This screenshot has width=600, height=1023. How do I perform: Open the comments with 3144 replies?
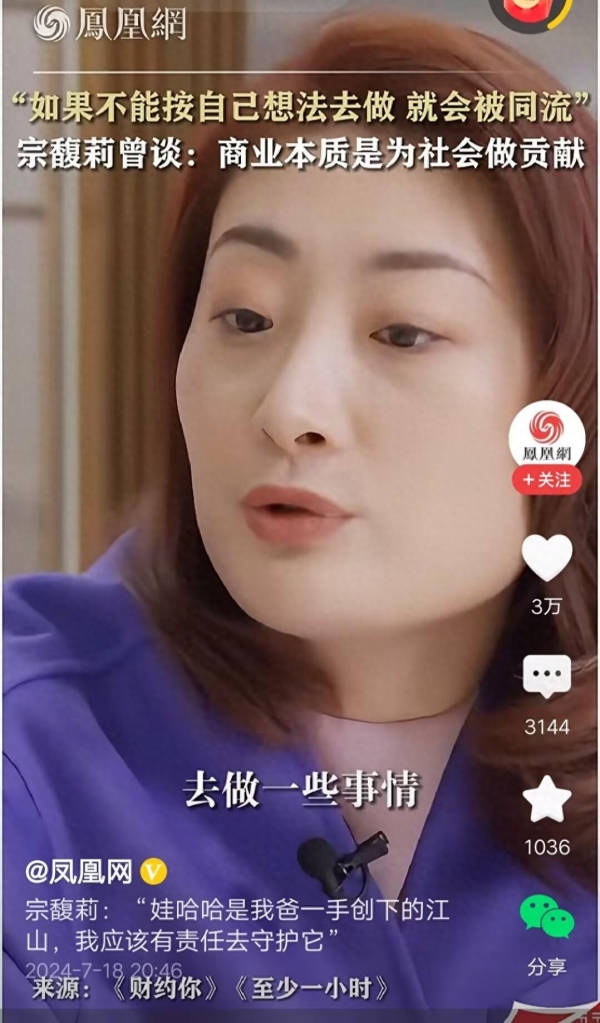pos(547,678)
